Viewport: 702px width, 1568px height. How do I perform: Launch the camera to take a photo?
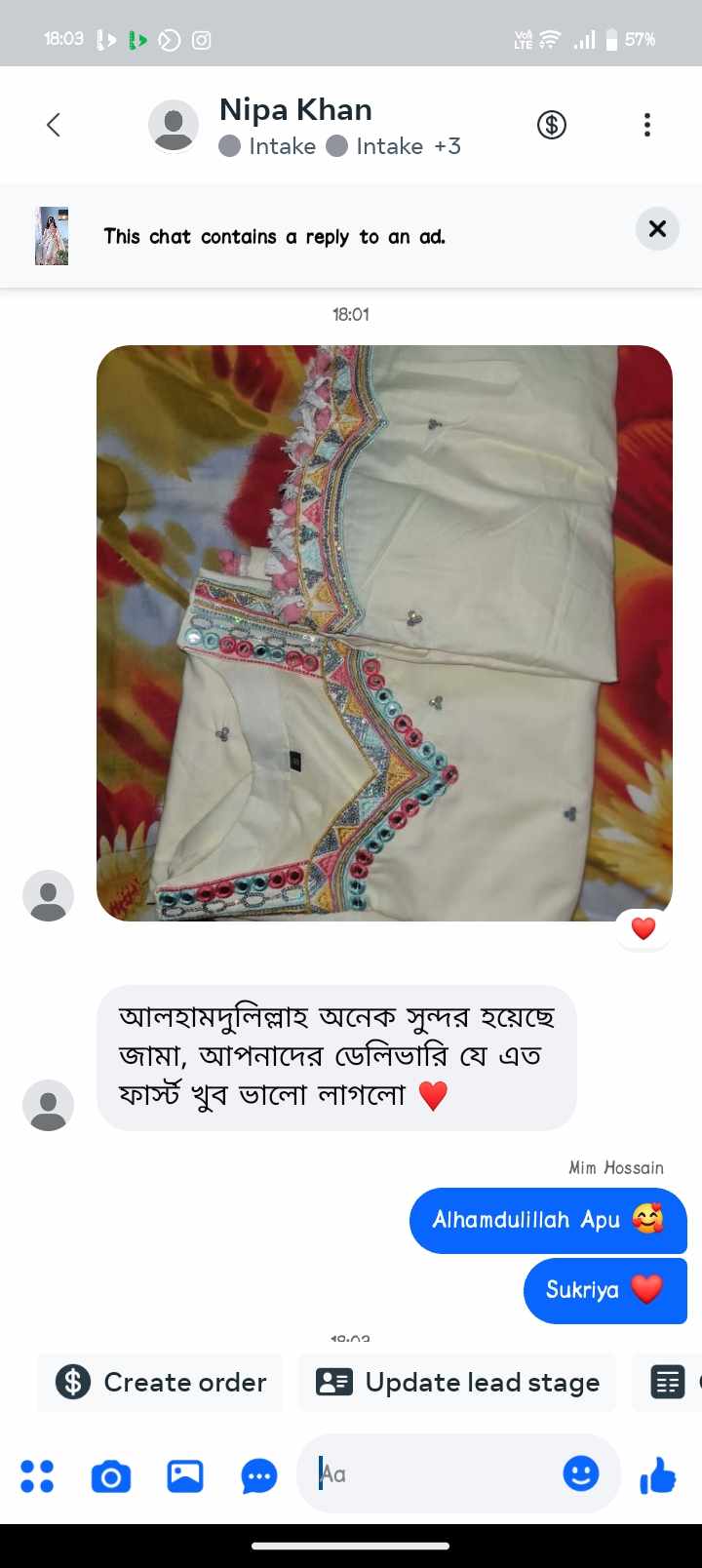[111, 1476]
